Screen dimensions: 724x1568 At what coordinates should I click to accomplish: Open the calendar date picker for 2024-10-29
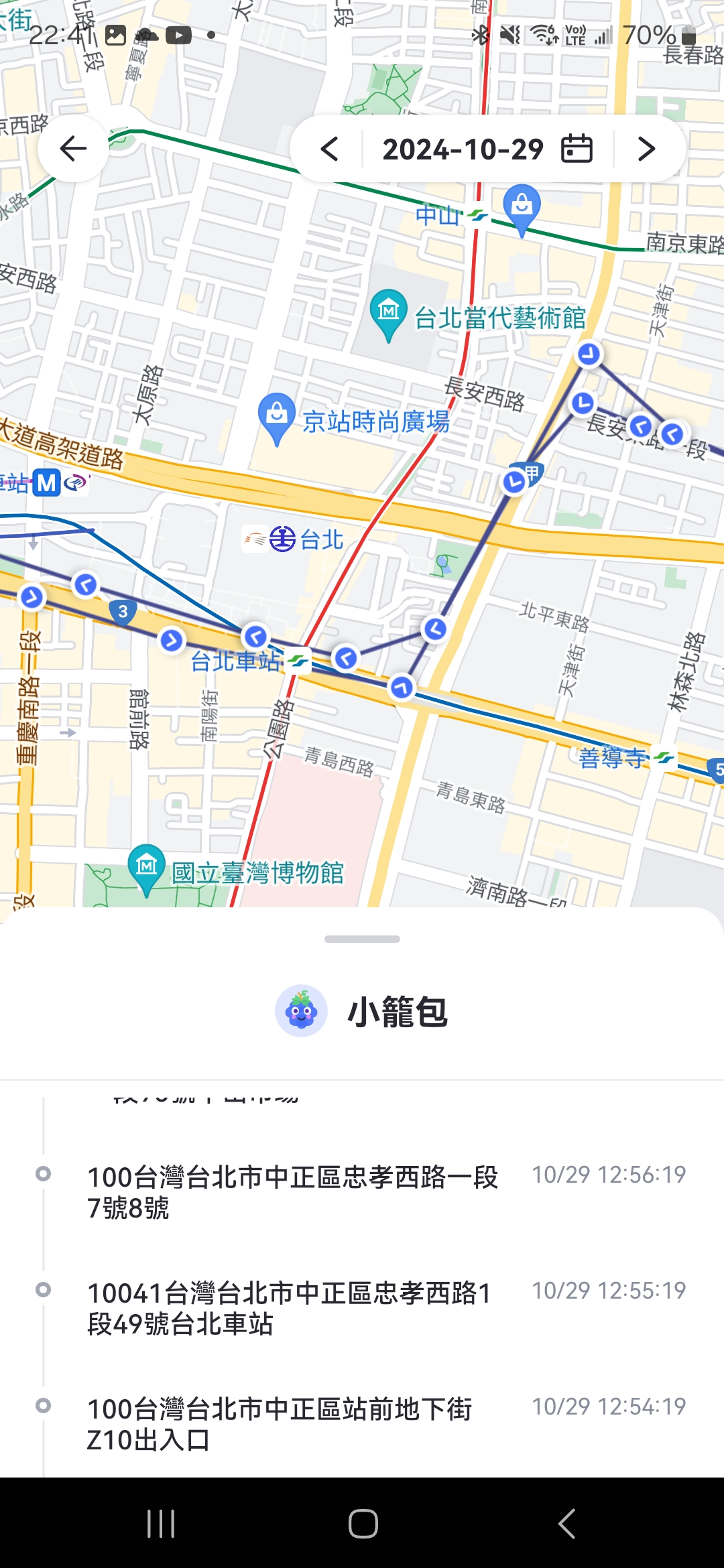coord(577,149)
